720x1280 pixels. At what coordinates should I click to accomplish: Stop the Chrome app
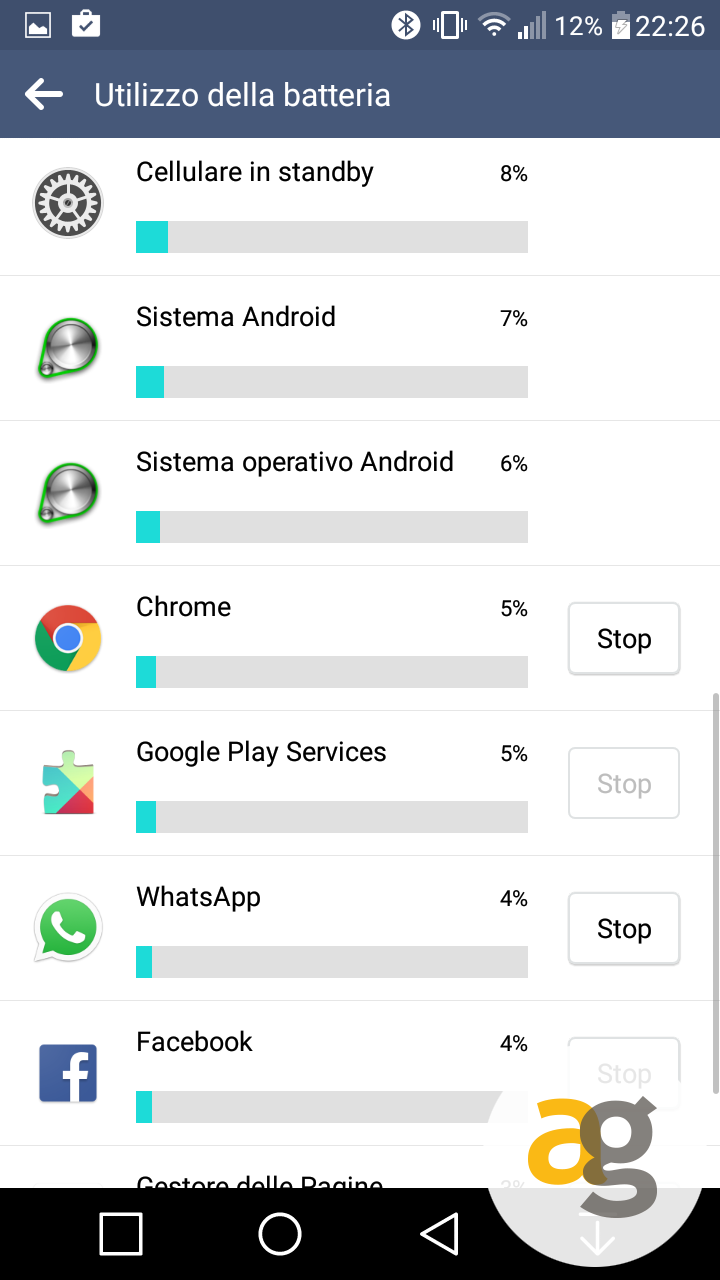tap(624, 638)
